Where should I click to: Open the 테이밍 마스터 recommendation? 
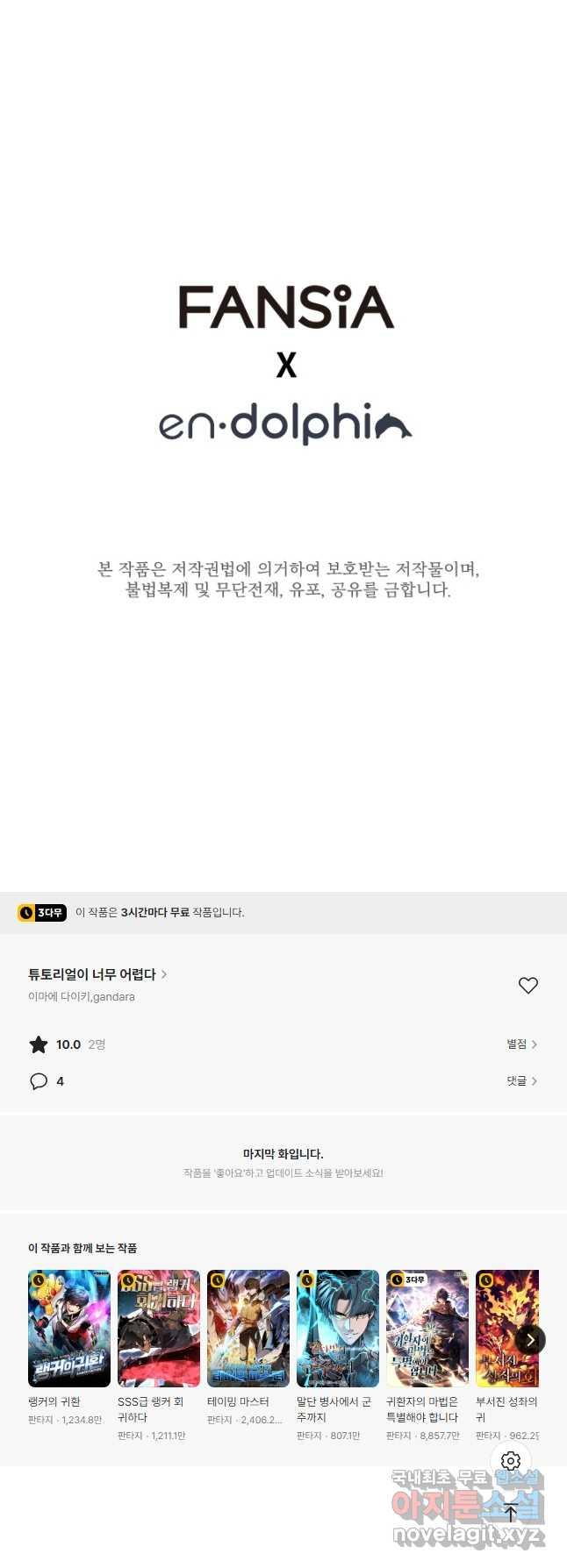tap(248, 1328)
